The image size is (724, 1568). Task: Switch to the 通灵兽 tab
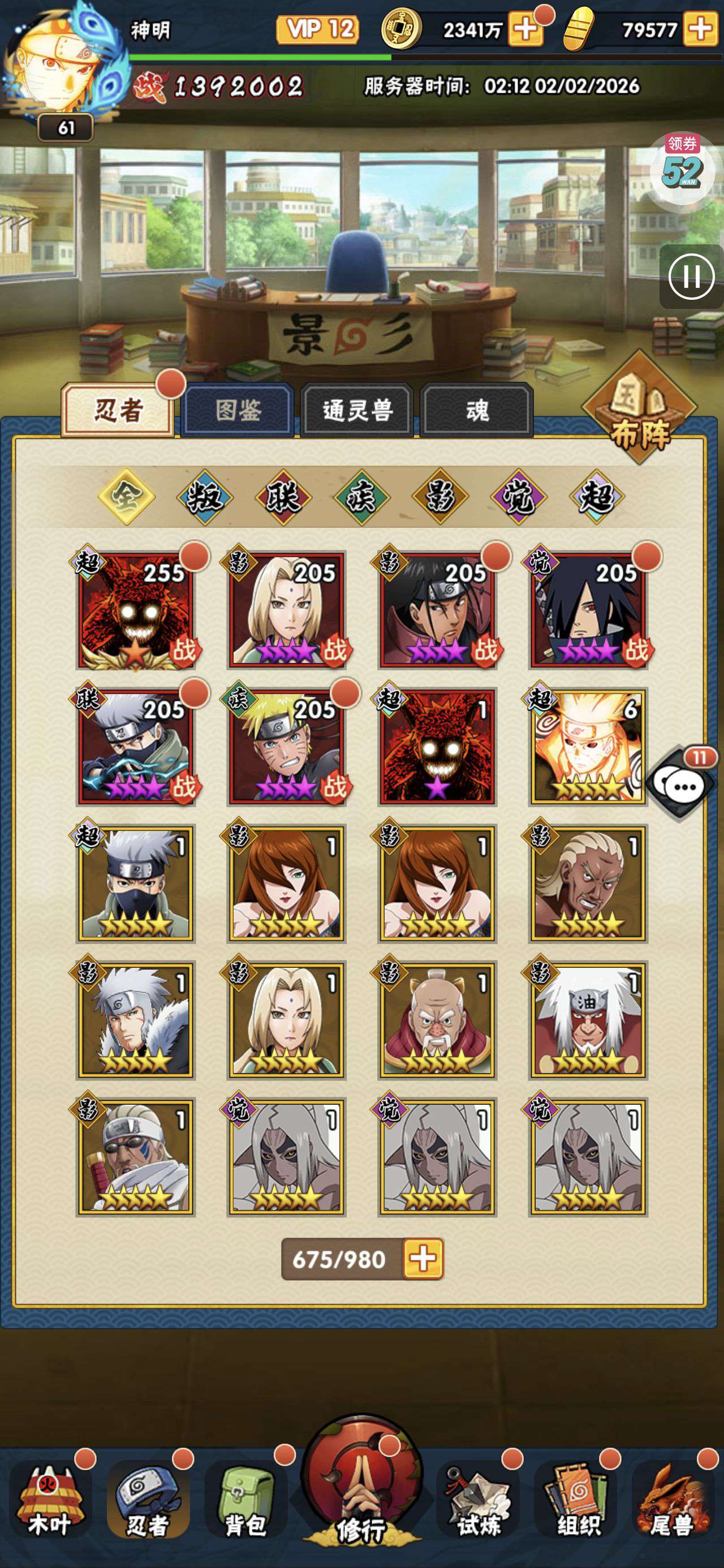(x=357, y=410)
